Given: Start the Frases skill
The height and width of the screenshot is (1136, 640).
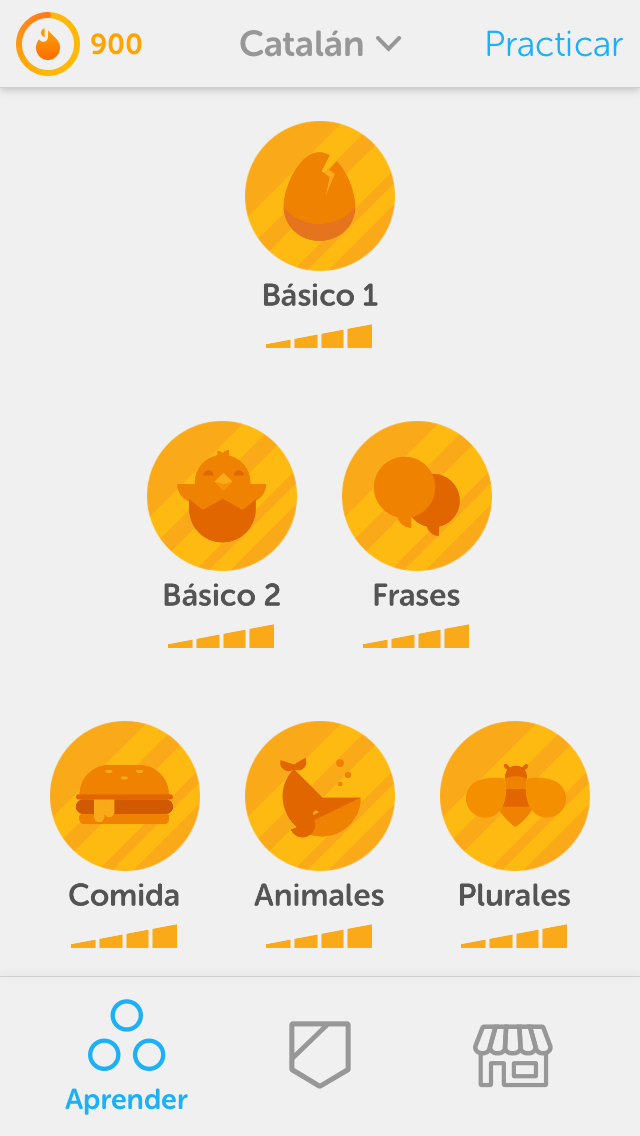Looking at the screenshot, I should point(417,496).
